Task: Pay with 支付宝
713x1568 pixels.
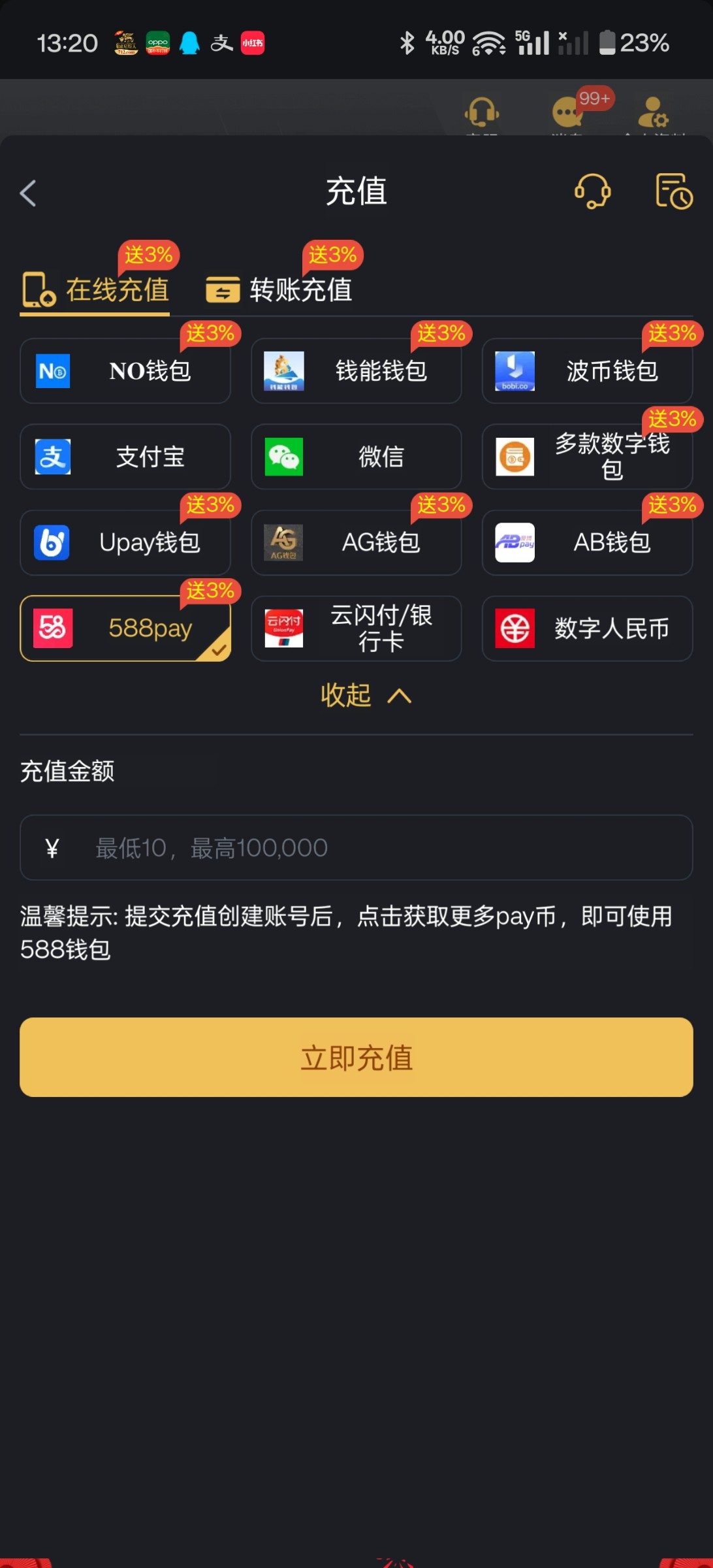Action: 125,457
